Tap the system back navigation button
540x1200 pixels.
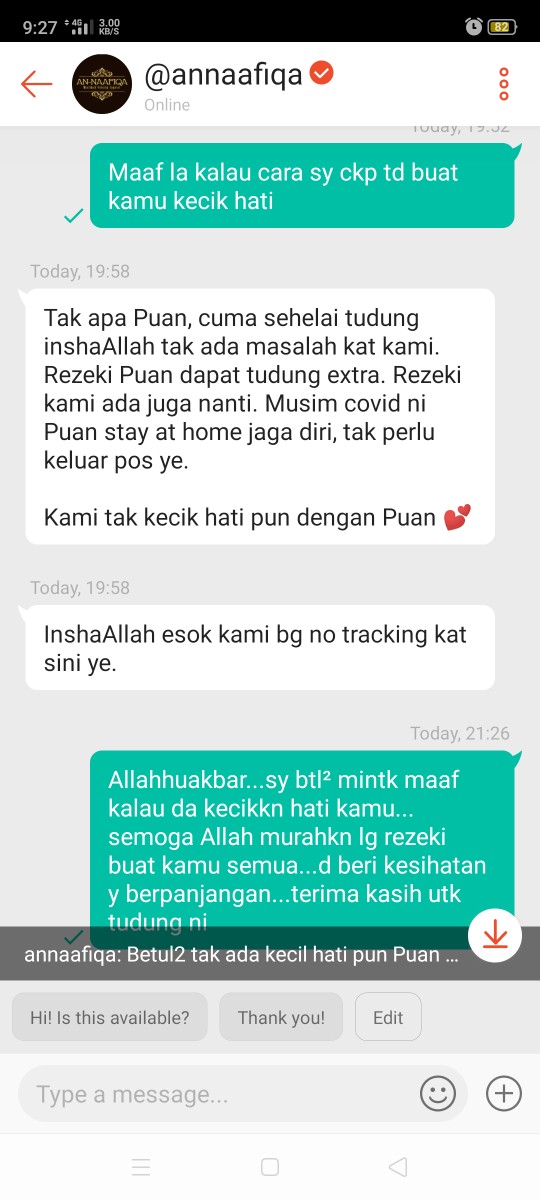click(398, 1167)
